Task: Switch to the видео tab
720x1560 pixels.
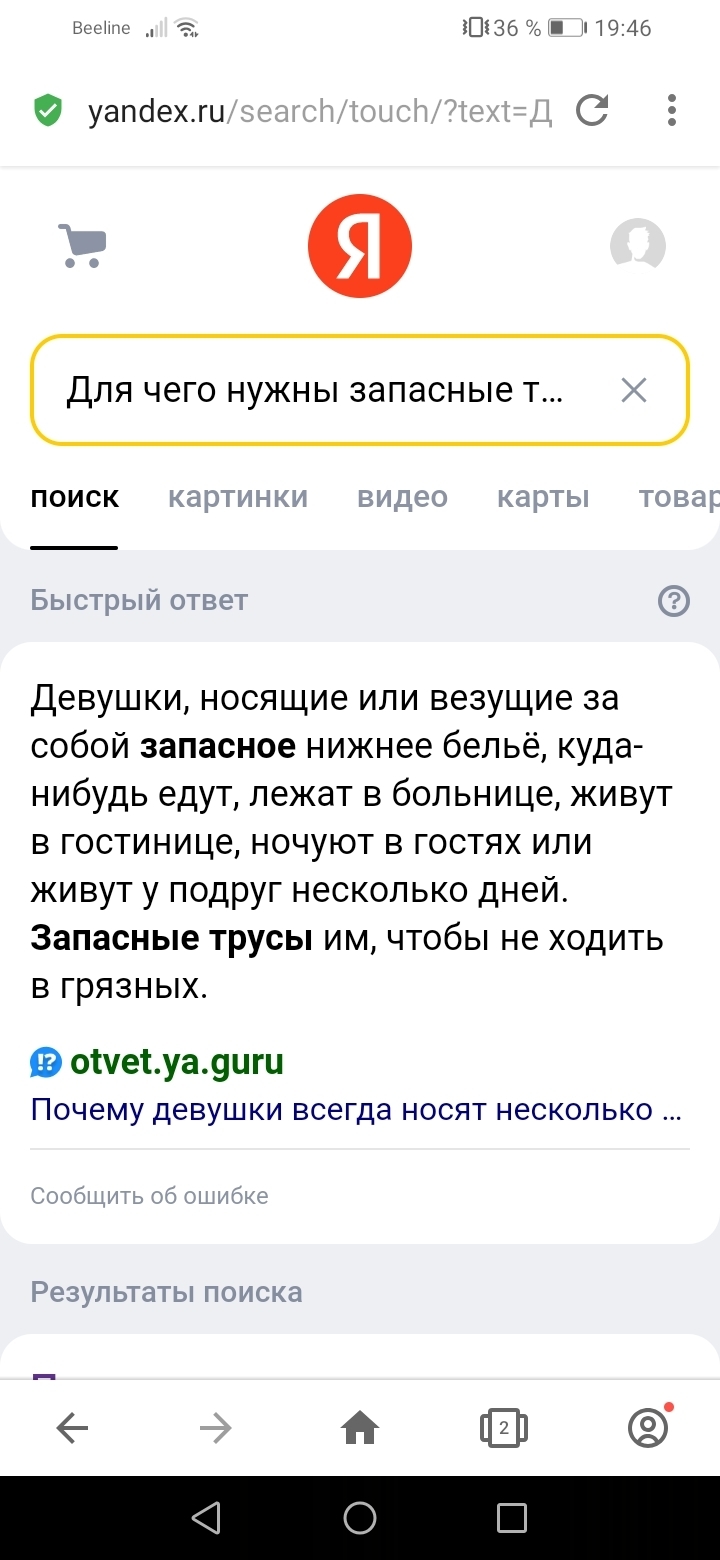Action: (x=402, y=497)
